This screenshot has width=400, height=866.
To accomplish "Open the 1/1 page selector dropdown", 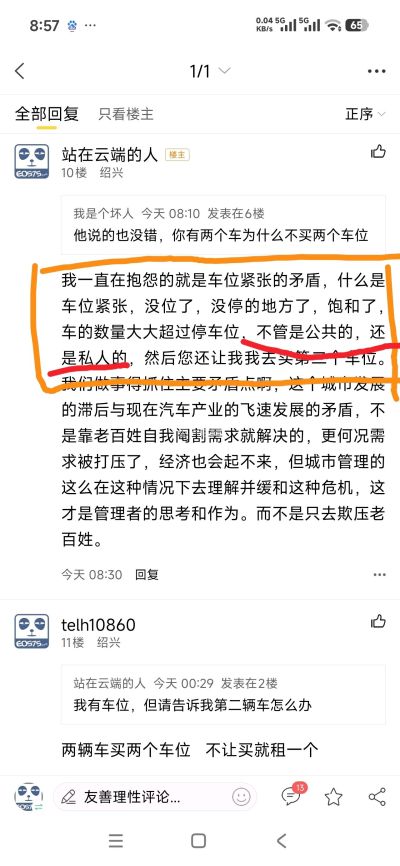I will point(210,71).
